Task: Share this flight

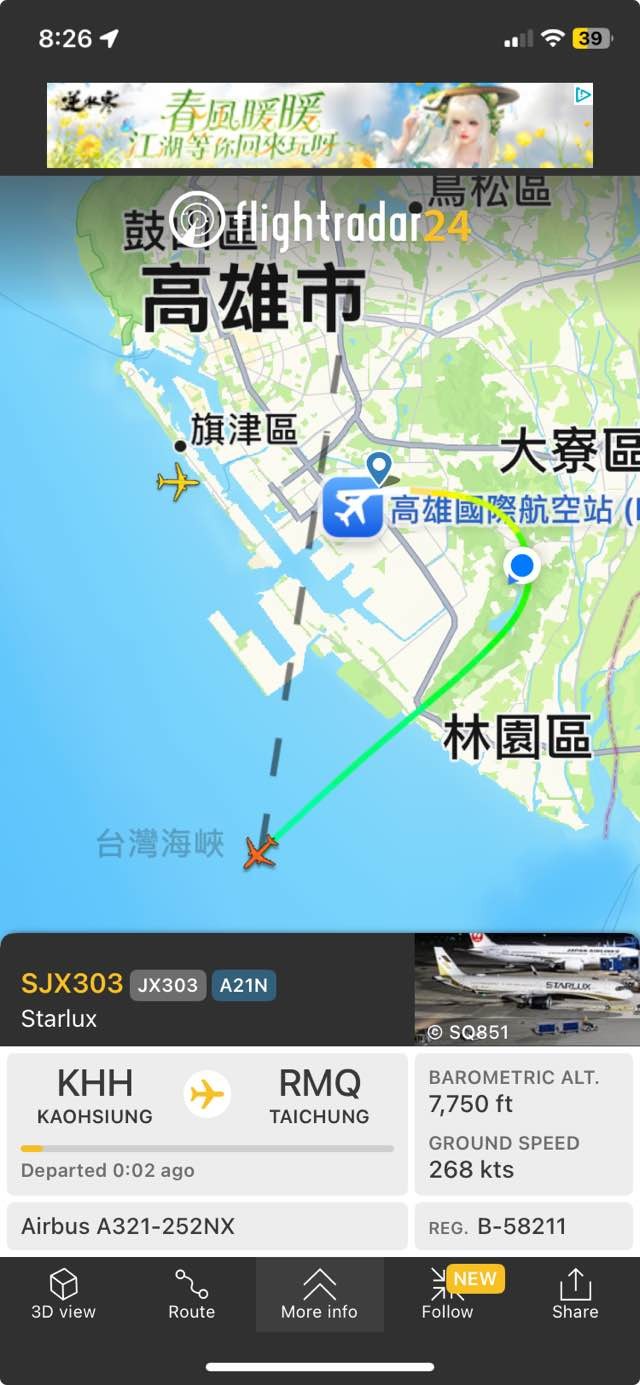Action: [575, 1294]
